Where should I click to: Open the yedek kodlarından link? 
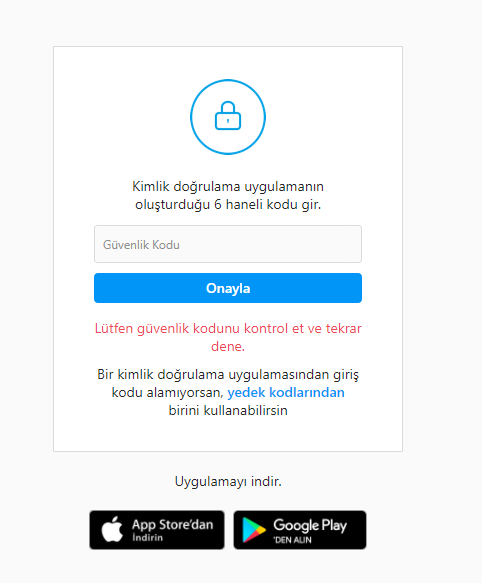[286, 393]
